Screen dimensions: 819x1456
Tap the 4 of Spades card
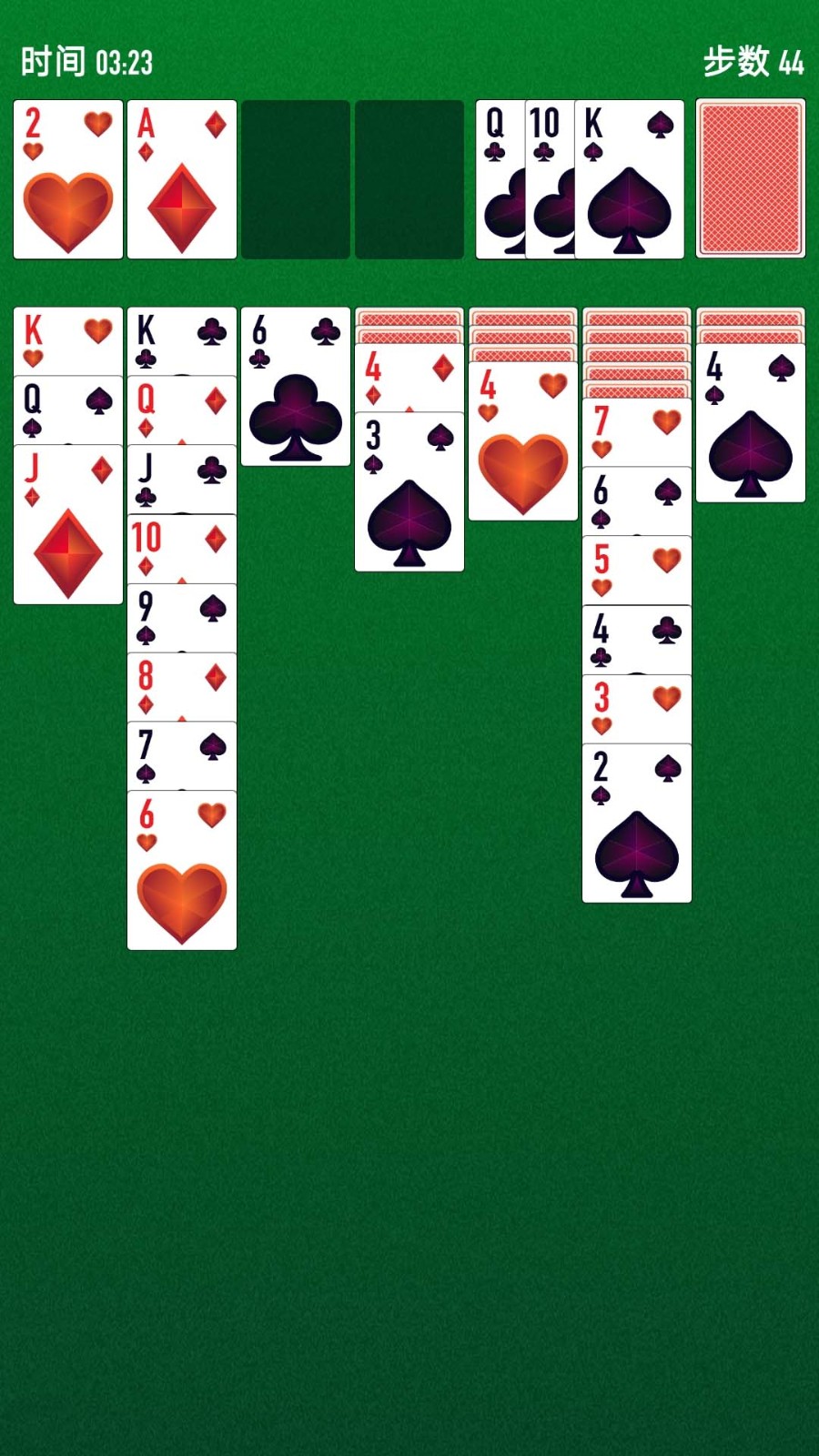pyautogui.click(x=751, y=423)
